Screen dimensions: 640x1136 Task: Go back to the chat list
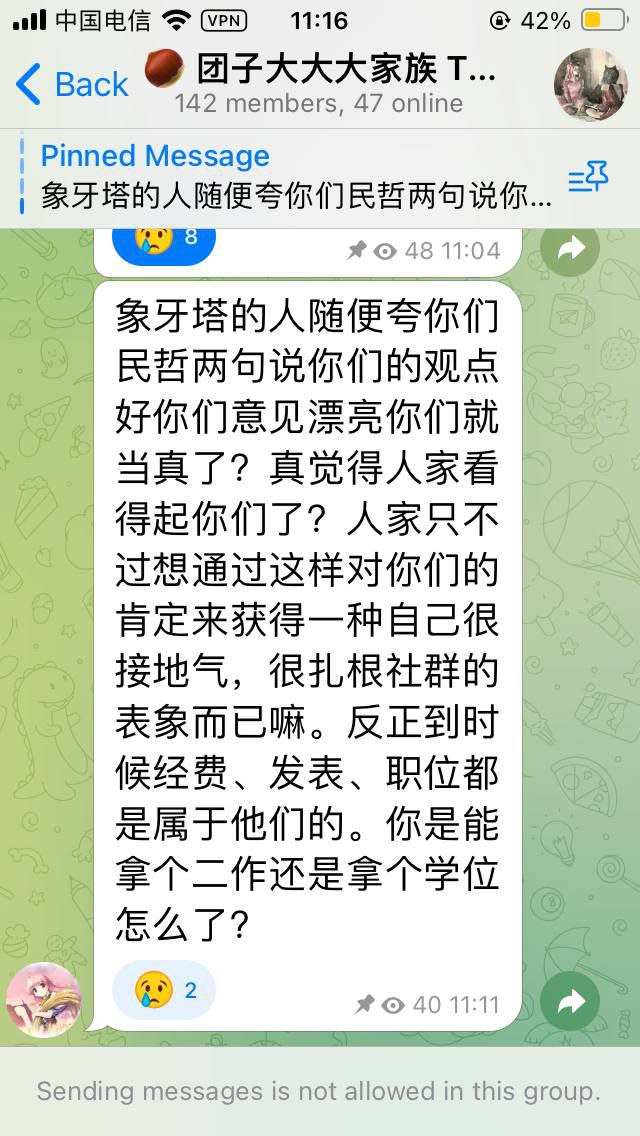(72, 85)
